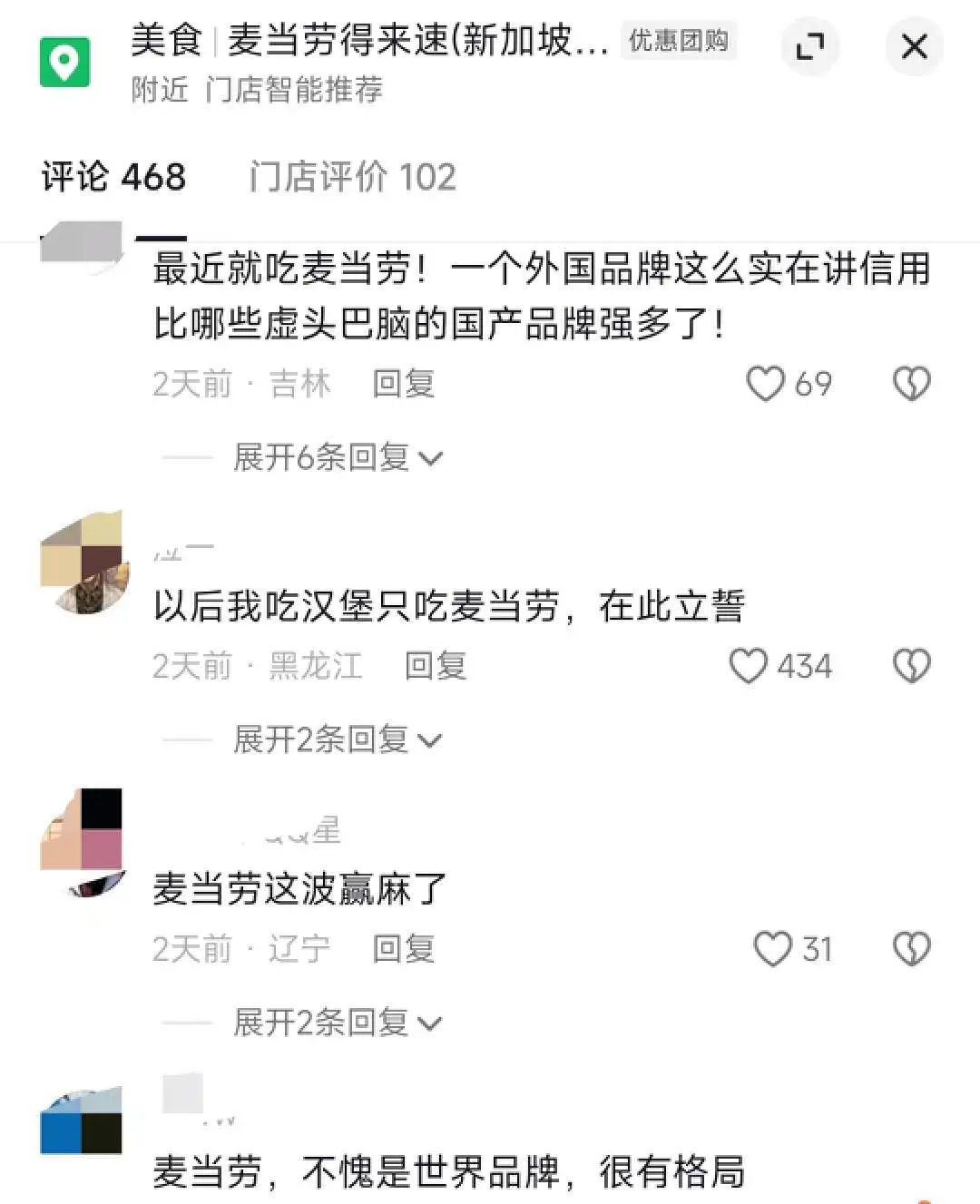Dislike the comment from 吉林

click(x=911, y=384)
